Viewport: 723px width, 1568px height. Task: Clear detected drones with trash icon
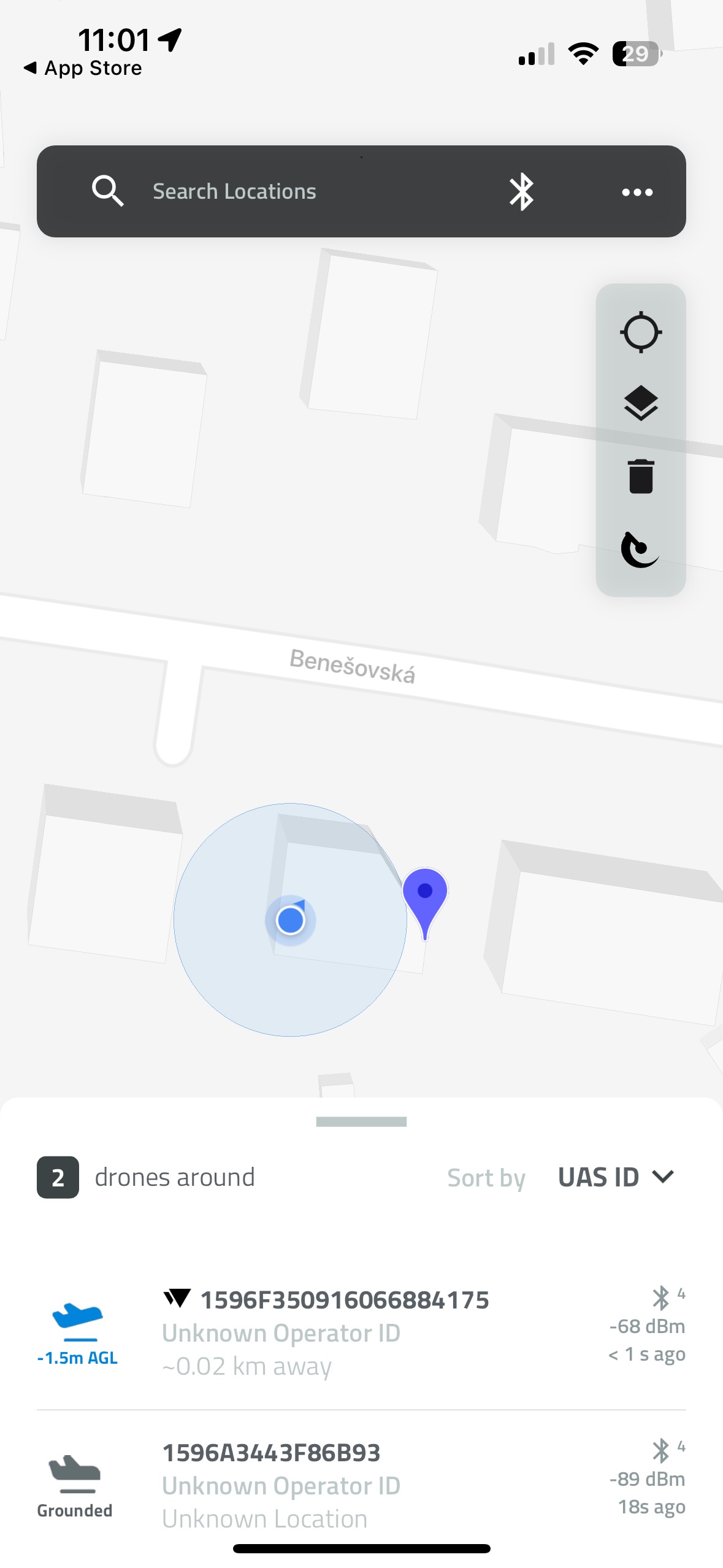(640, 476)
